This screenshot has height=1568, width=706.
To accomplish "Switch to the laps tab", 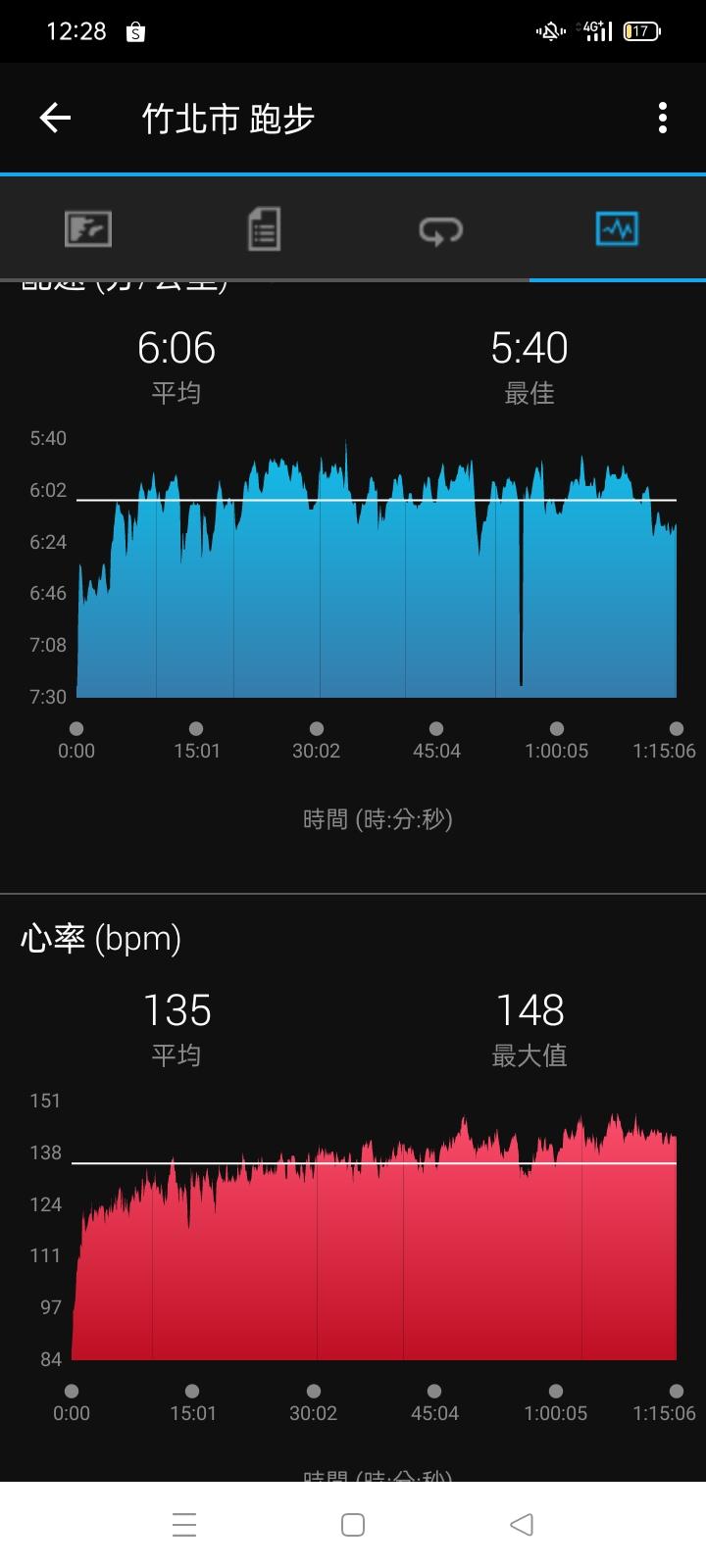I will [x=440, y=229].
